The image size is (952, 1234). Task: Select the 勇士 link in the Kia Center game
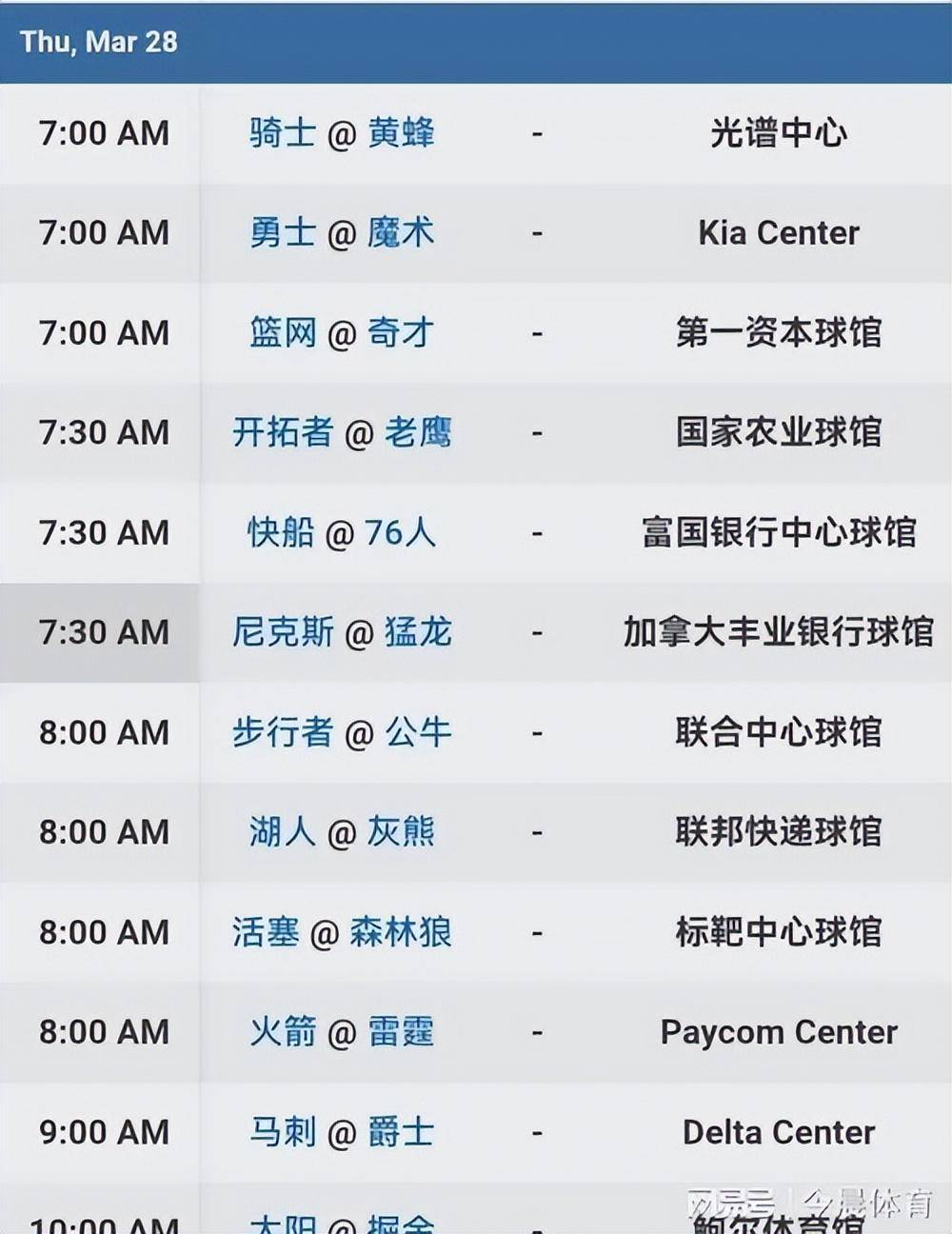coord(281,233)
